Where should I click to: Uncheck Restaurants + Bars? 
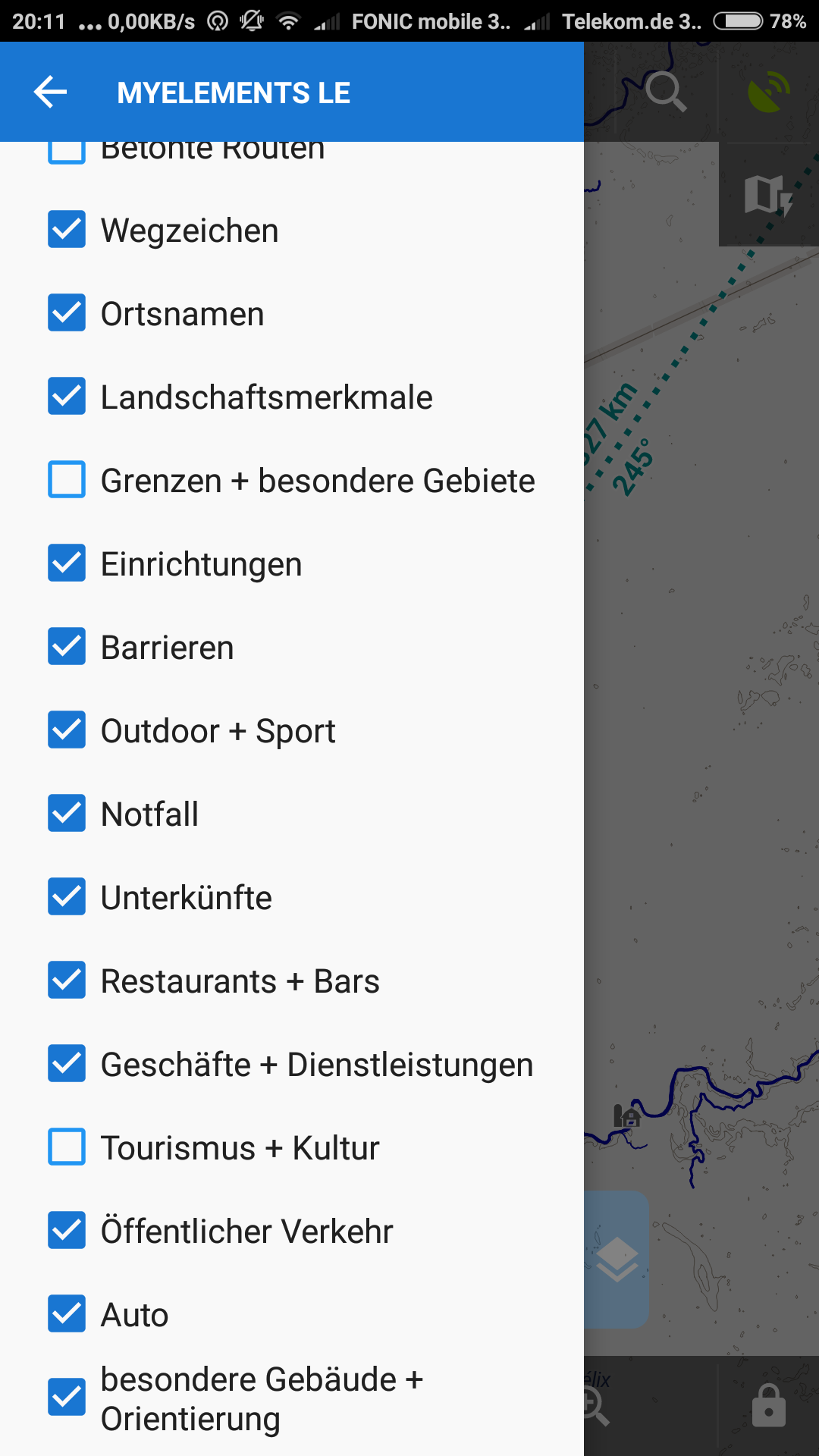click(67, 981)
